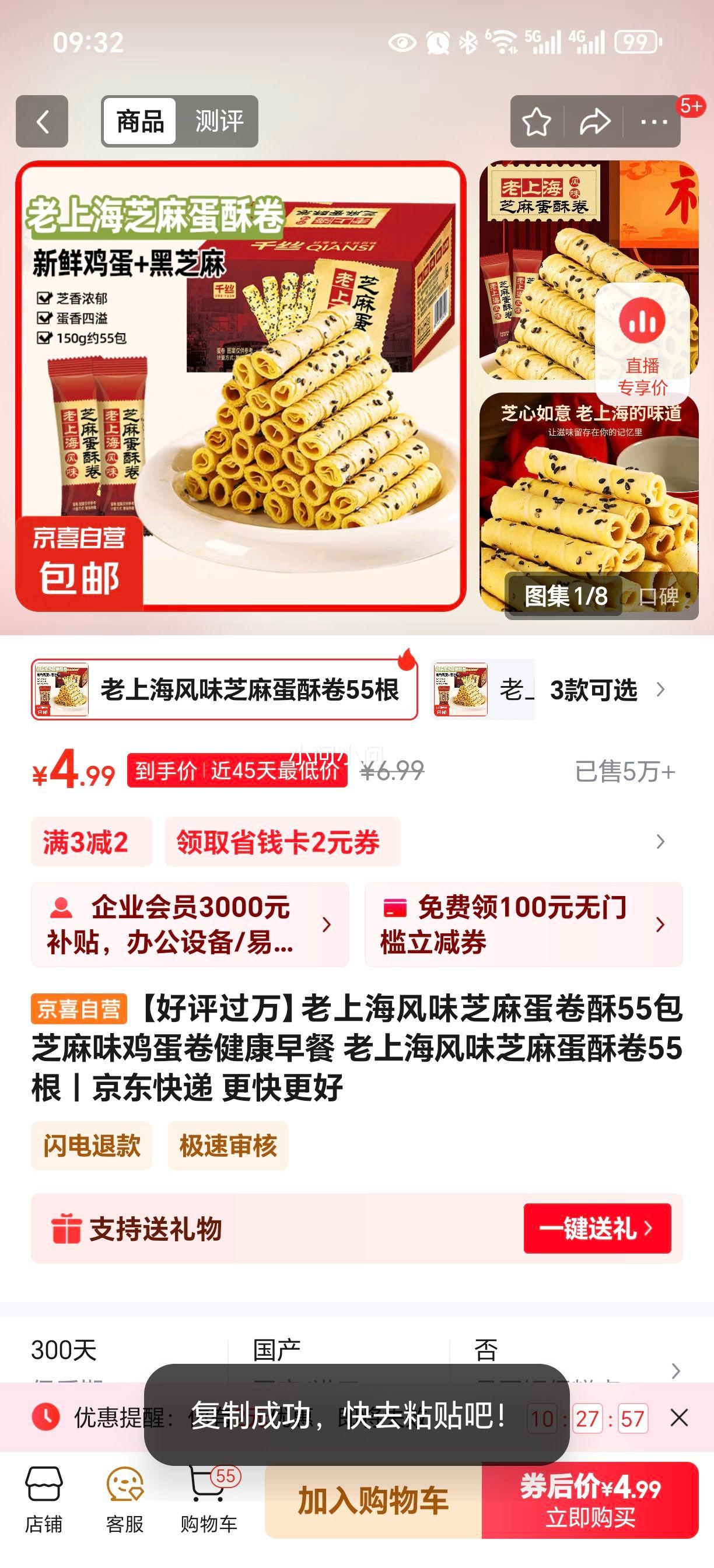The height and width of the screenshot is (1568, 714).
Task: Open the more options menu
Action: tap(654, 122)
